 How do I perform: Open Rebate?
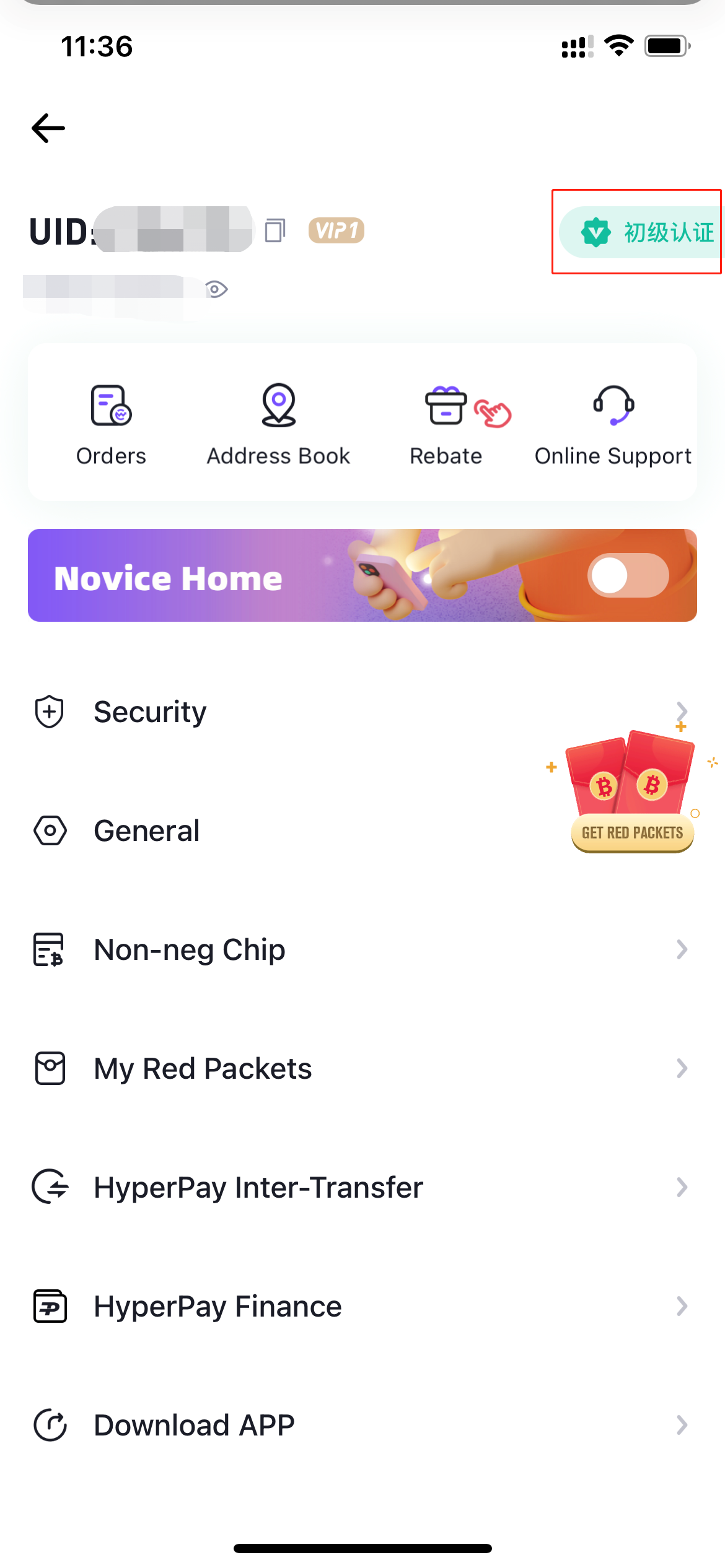coord(446,425)
